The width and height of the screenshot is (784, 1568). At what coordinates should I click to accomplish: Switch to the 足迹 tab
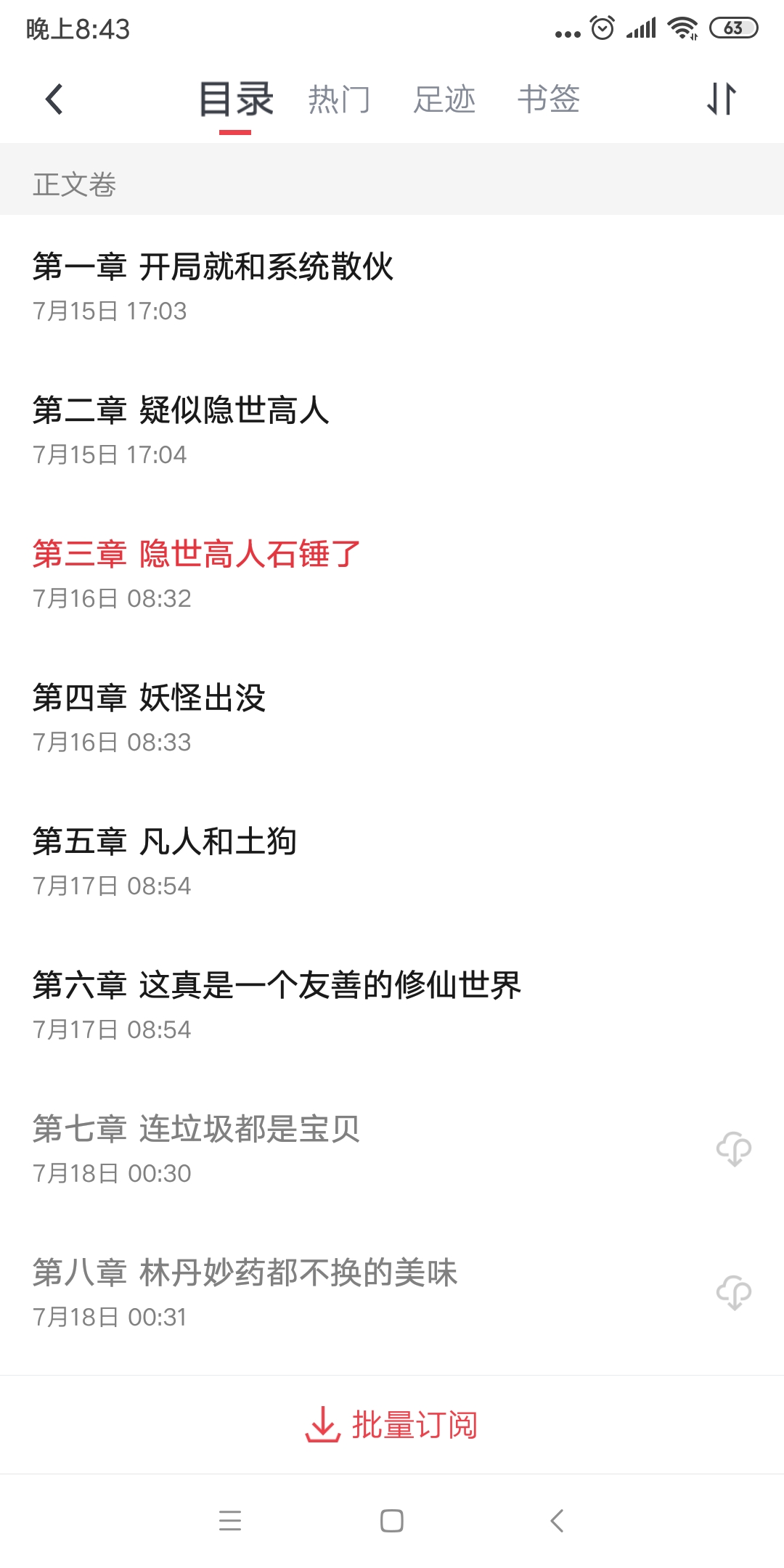pos(444,99)
